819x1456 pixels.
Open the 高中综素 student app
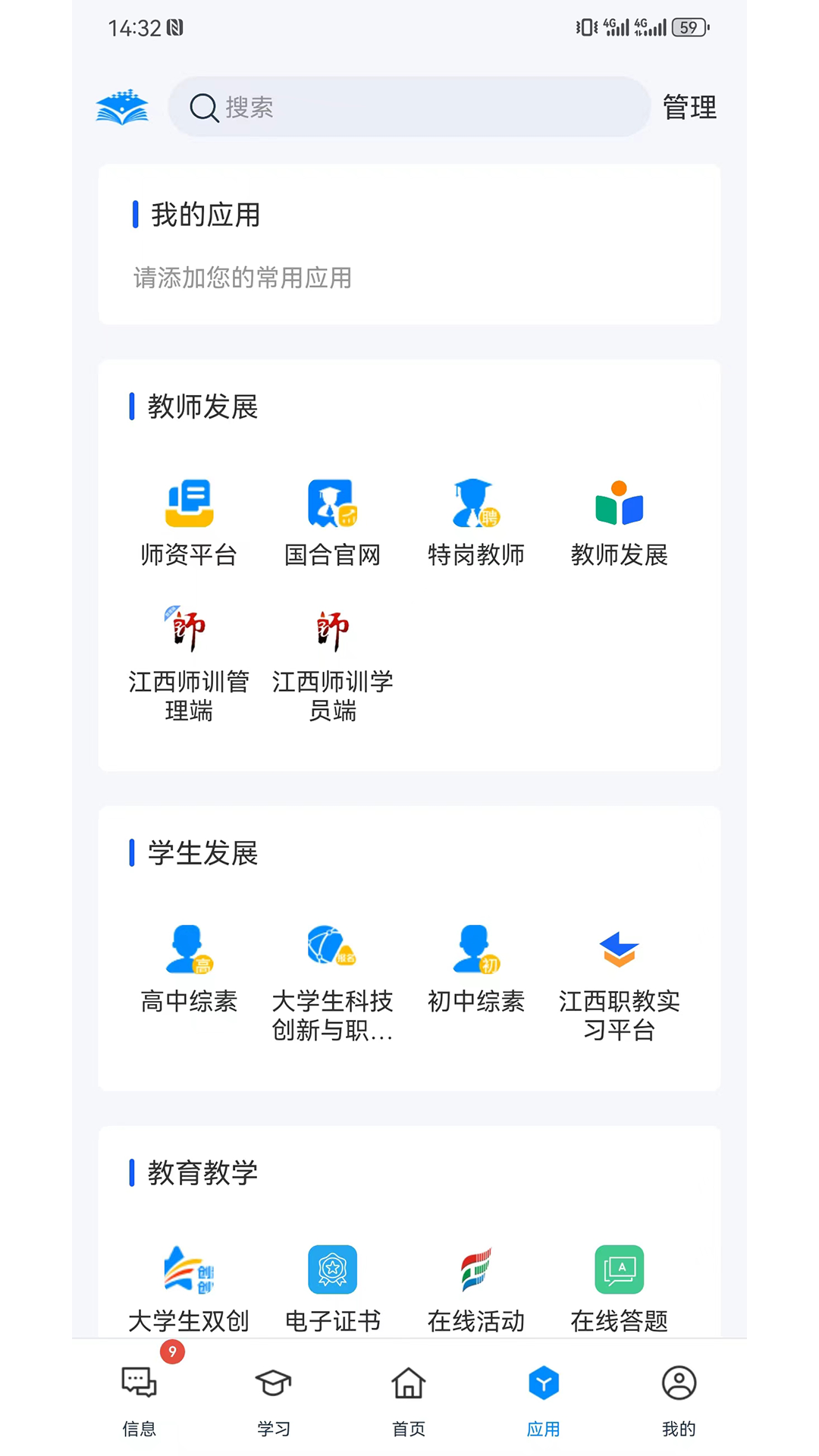(190, 967)
